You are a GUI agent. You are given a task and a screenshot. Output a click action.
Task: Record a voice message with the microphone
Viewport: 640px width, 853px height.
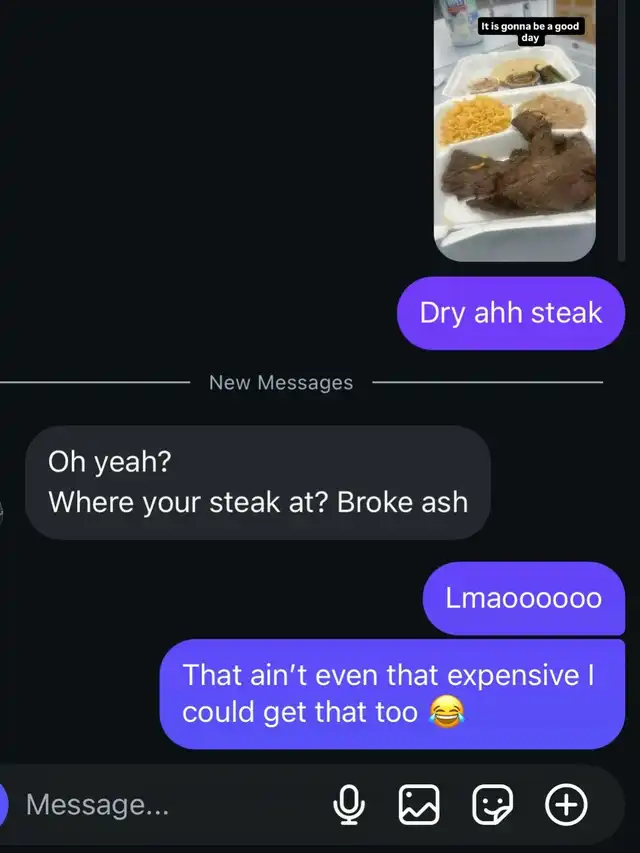pyautogui.click(x=349, y=804)
